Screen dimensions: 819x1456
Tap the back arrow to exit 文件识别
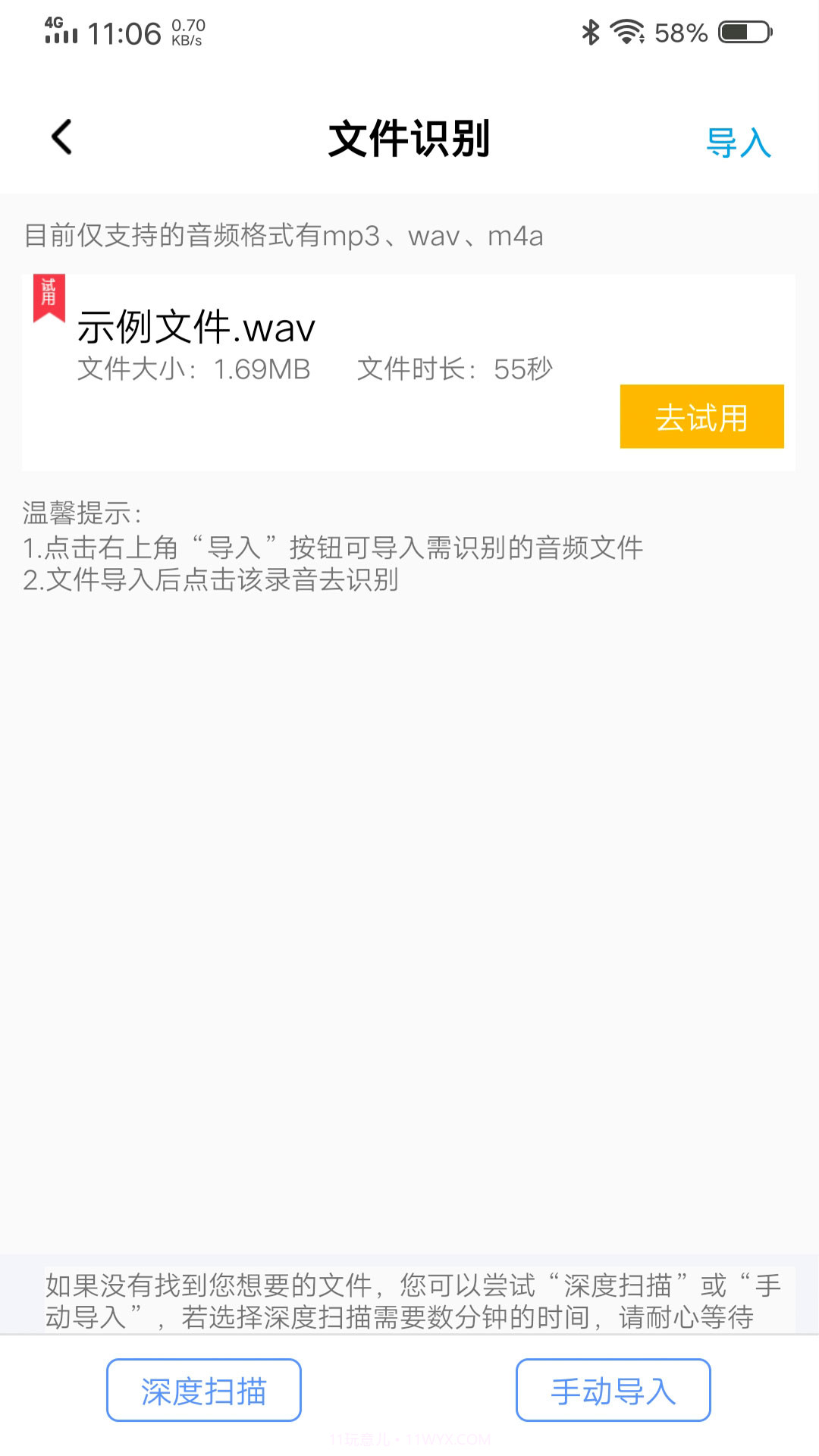(61, 138)
